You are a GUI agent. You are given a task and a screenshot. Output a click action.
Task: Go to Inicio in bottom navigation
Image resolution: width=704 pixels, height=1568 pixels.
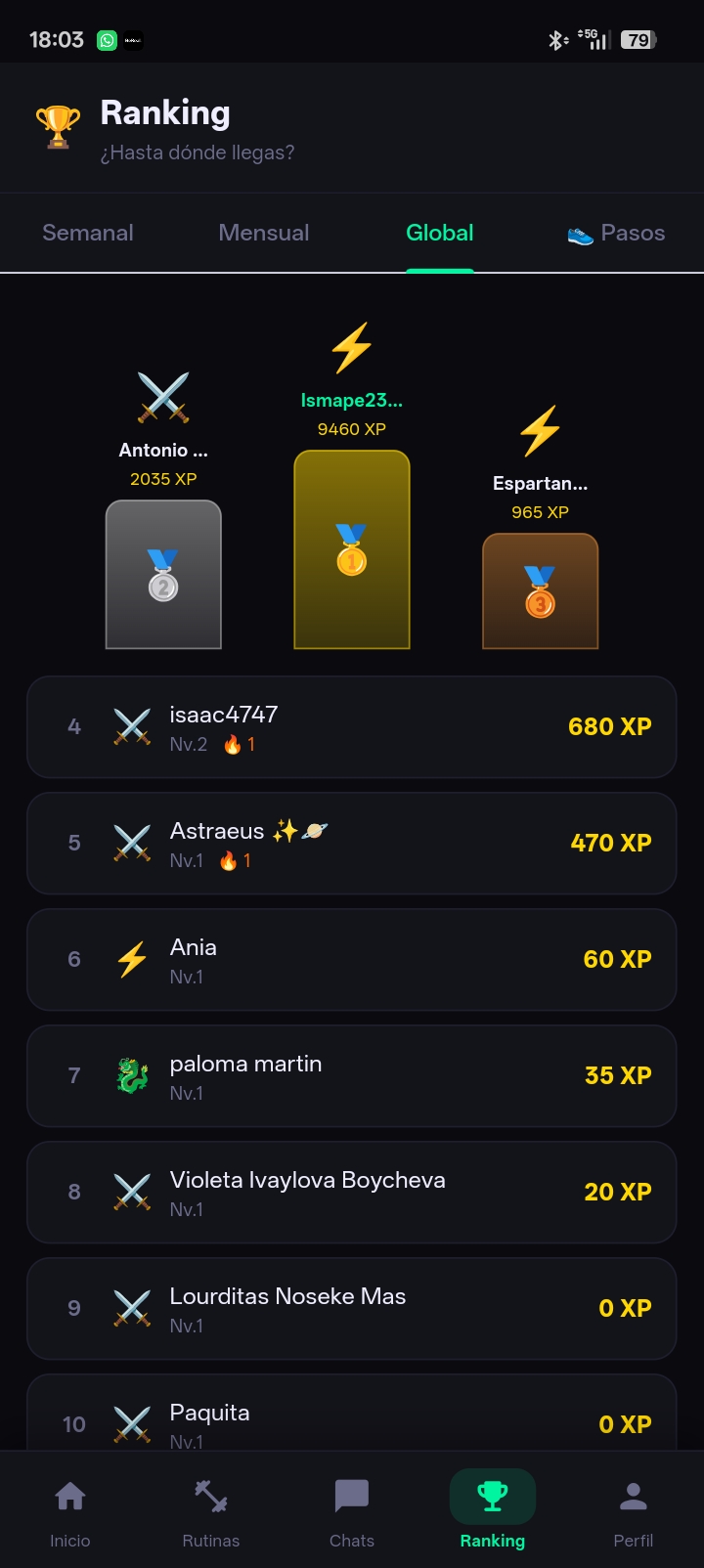coord(70,1511)
